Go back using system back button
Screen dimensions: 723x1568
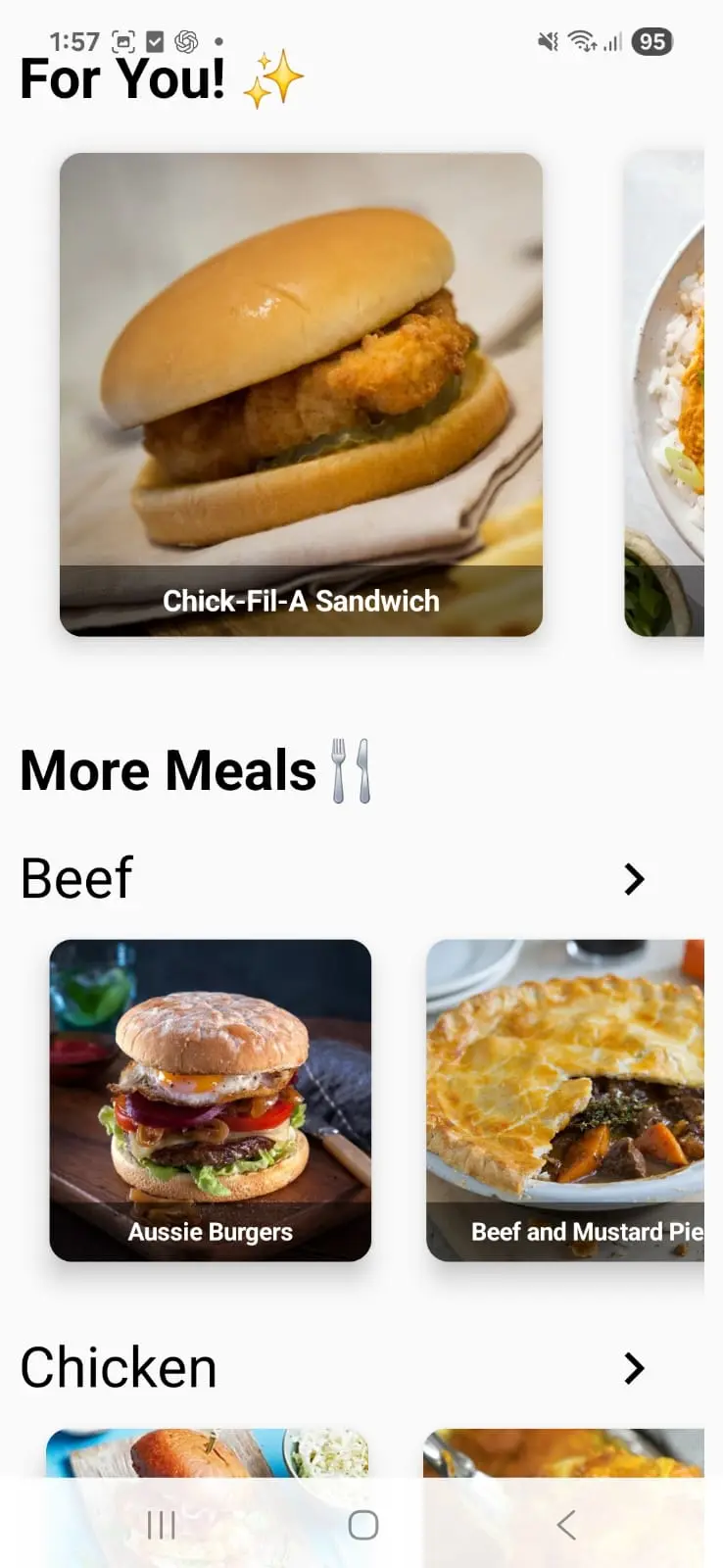[x=565, y=1525]
